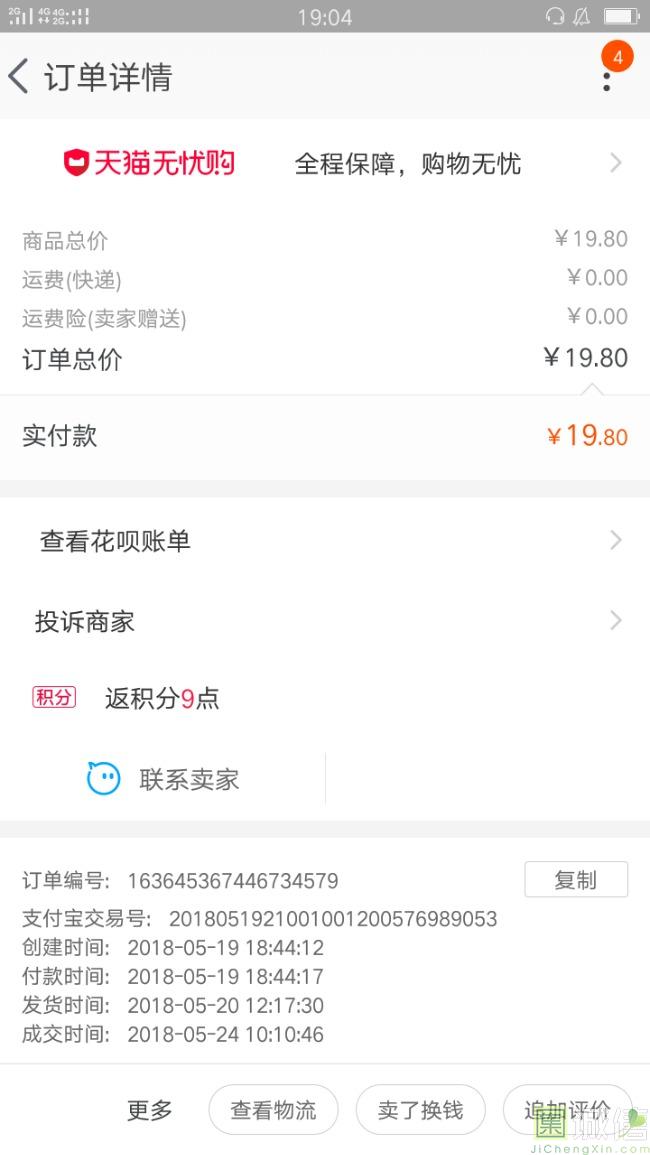Add a follow-up review with 追加评价
The image size is (650, 1155).
tap(567, 1109)
